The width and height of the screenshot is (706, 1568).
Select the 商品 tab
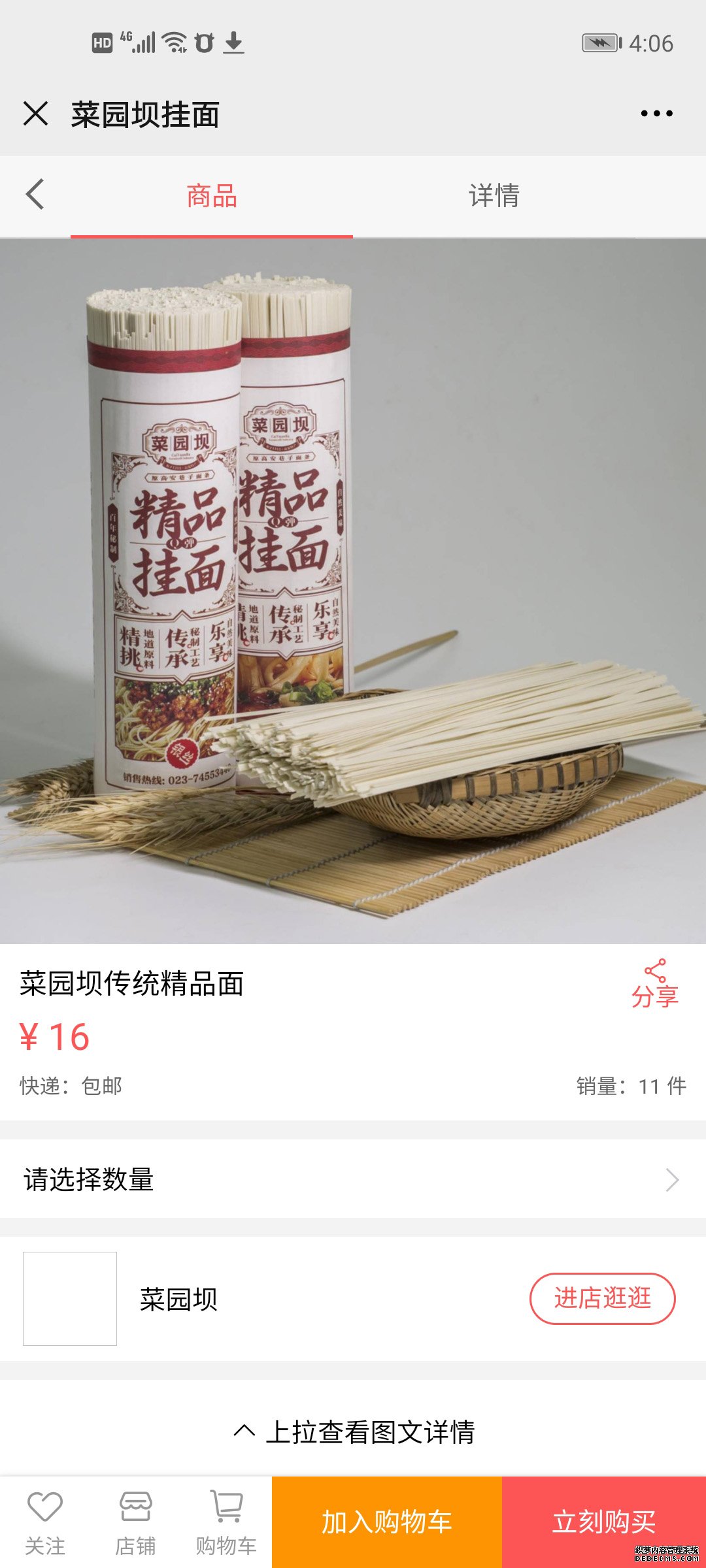pos(212,196)
